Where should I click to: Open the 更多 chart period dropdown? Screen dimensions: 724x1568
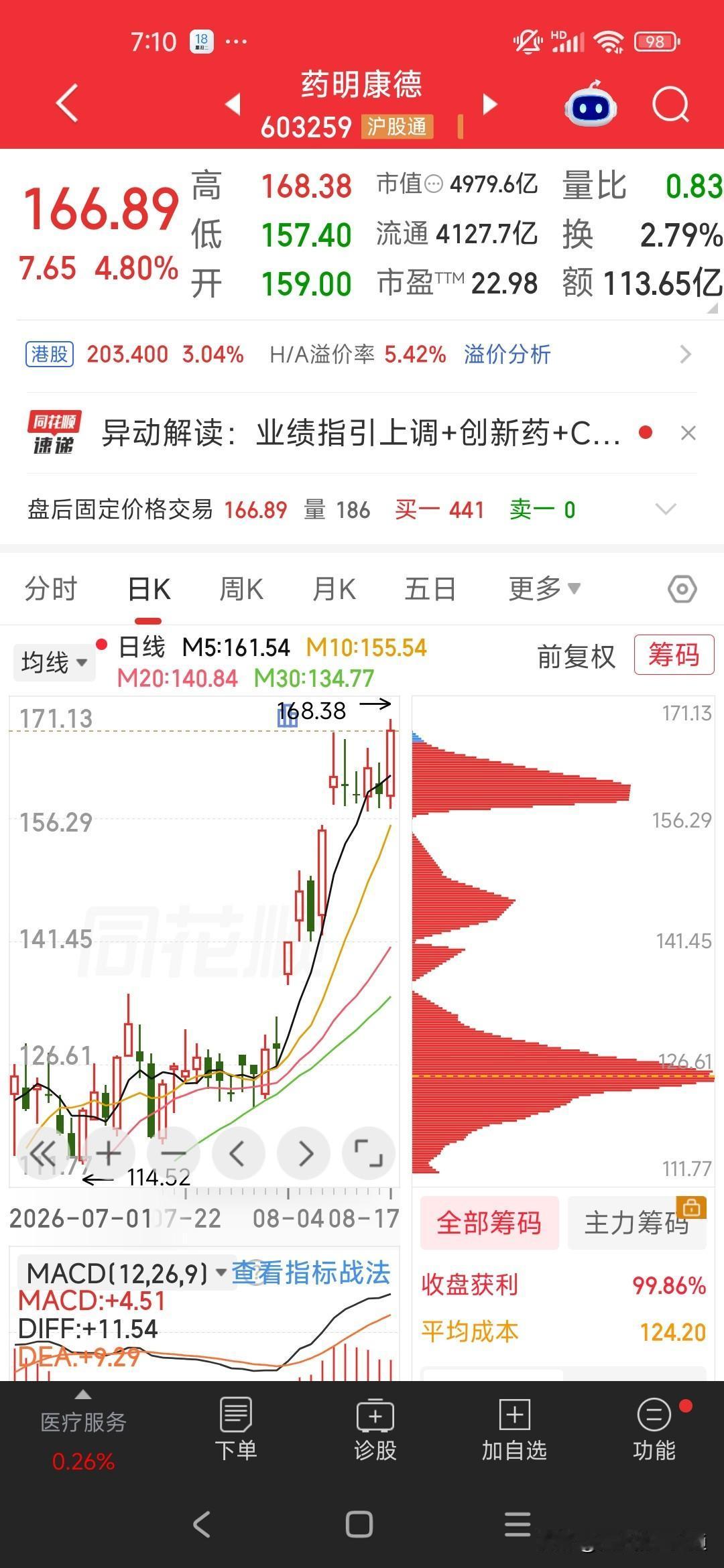pyautogui.click(x=544, y=589)
